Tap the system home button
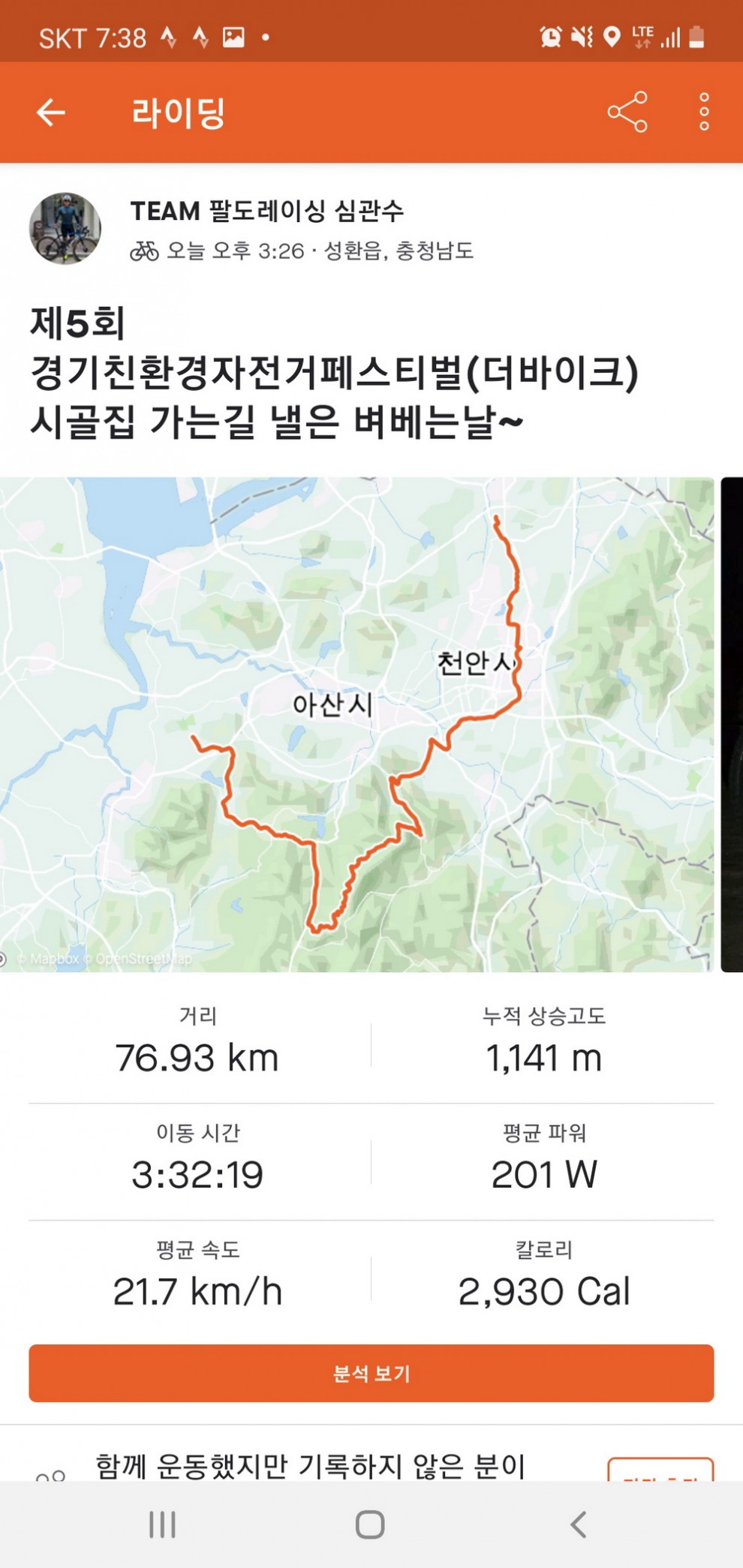Viewport: 743px width, 1568px height. point(370,1524)
